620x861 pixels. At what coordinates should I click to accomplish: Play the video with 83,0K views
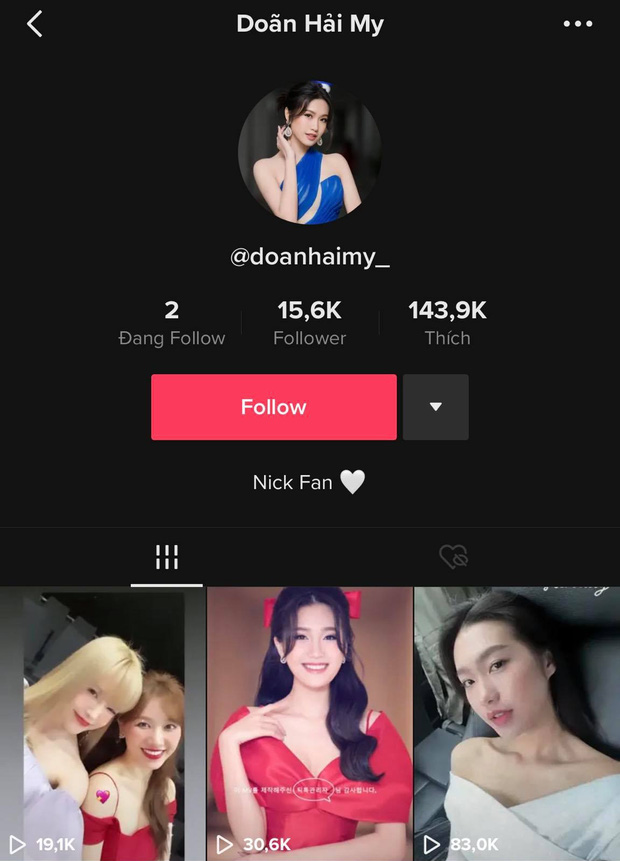click(516, 724)
